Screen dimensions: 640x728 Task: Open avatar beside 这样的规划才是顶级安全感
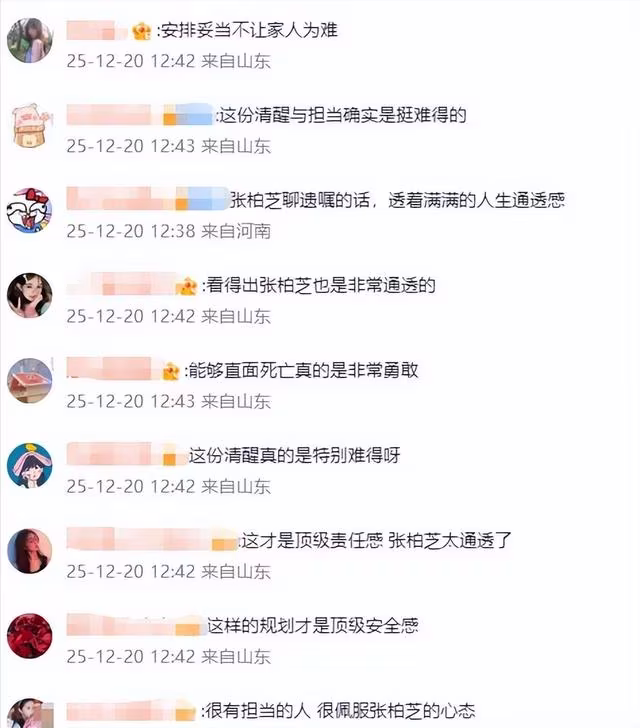[x=30, y=635]
